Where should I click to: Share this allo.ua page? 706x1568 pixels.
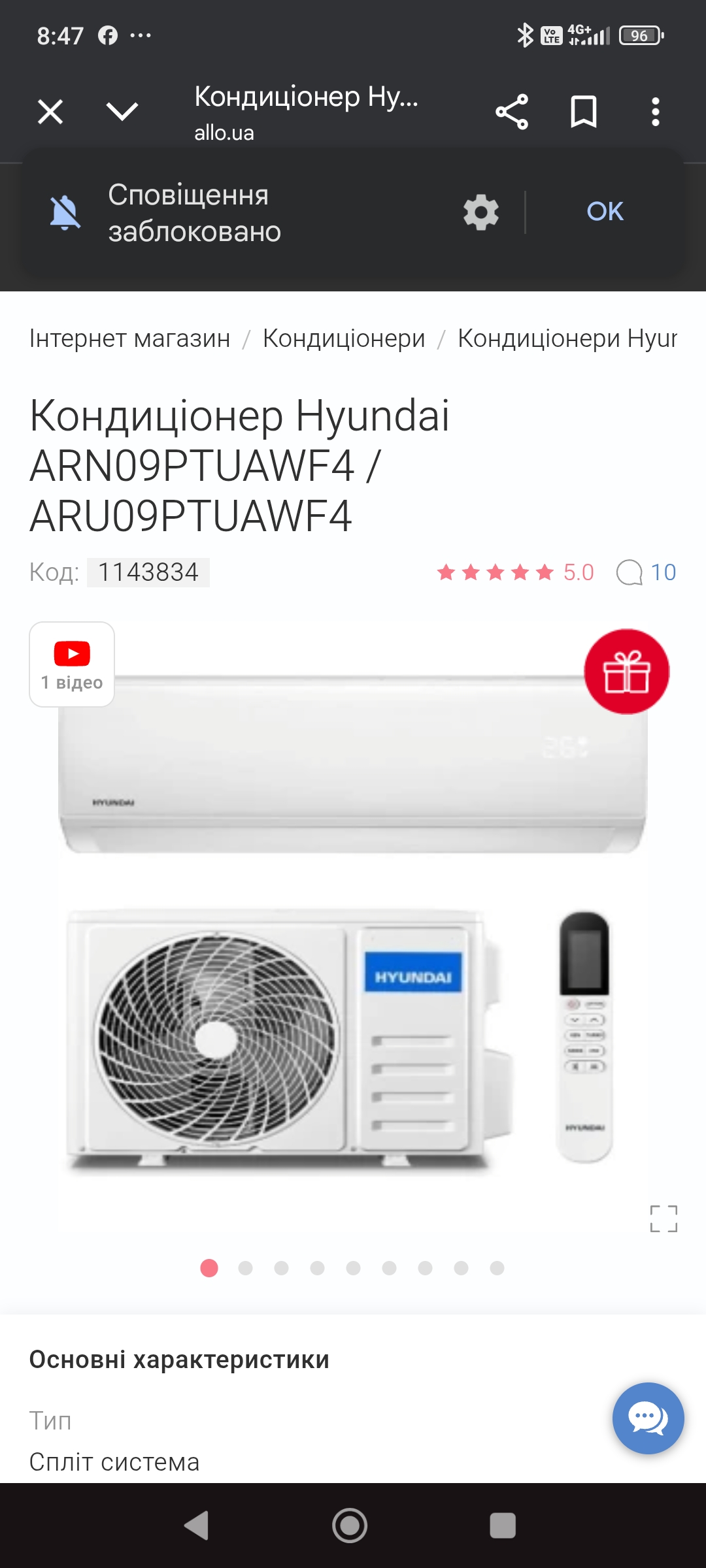tap(512, 112)
